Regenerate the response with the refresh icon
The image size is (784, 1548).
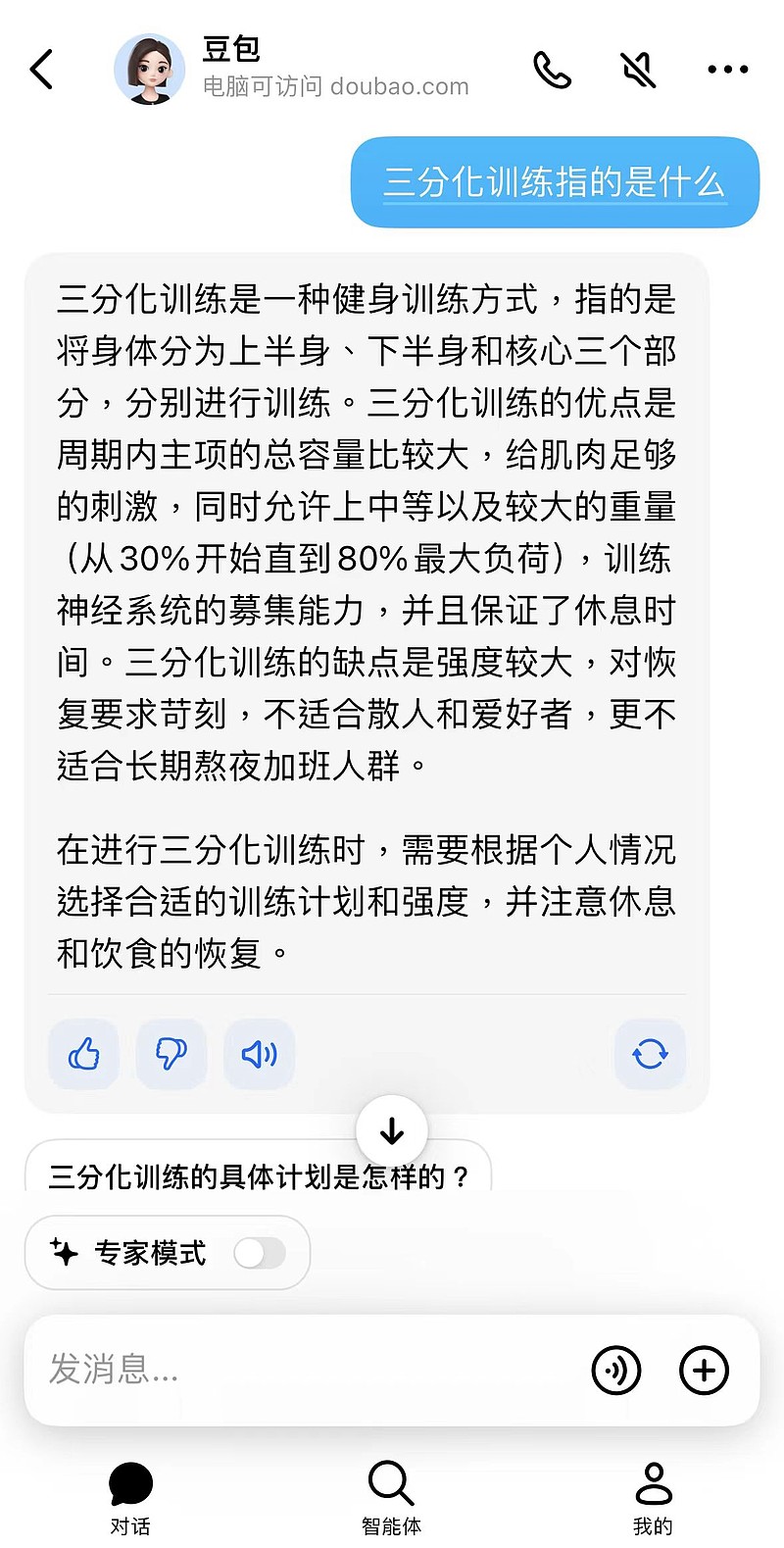click(x=650, y=1054)
